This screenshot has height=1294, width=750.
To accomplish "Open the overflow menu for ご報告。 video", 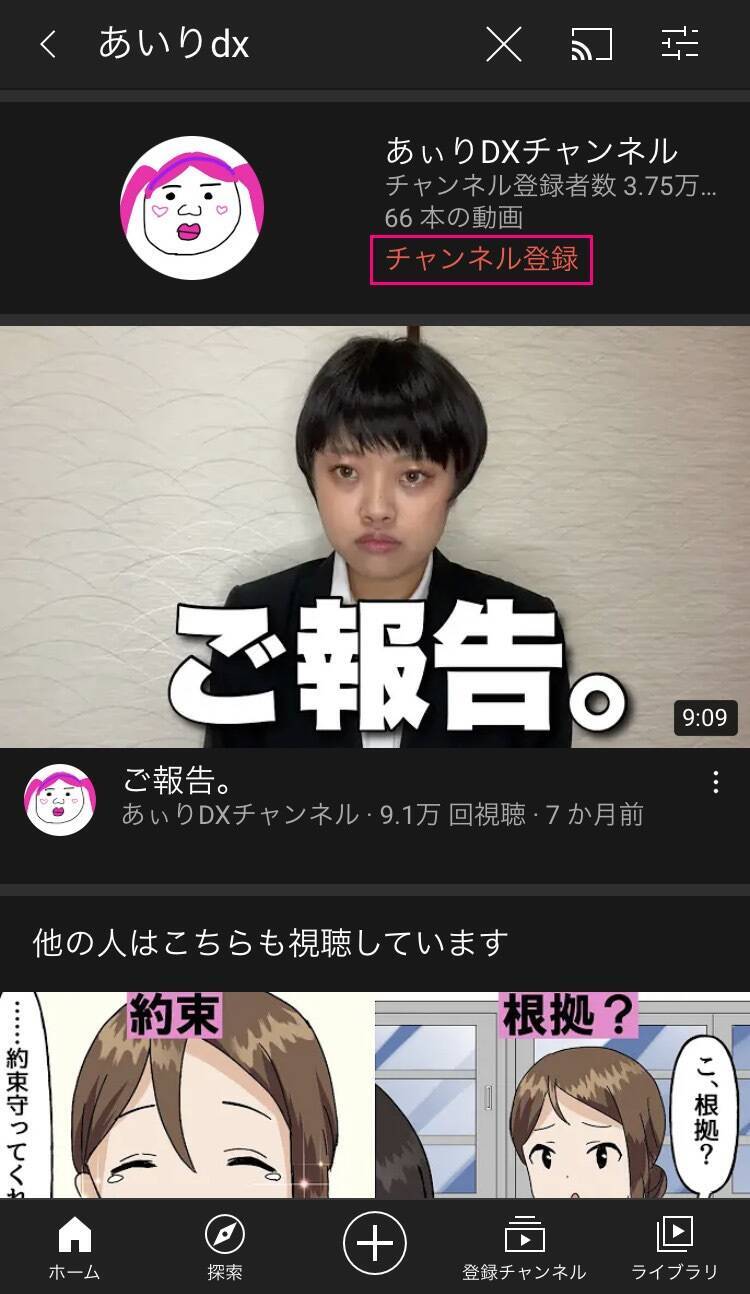I will point(715,782).
